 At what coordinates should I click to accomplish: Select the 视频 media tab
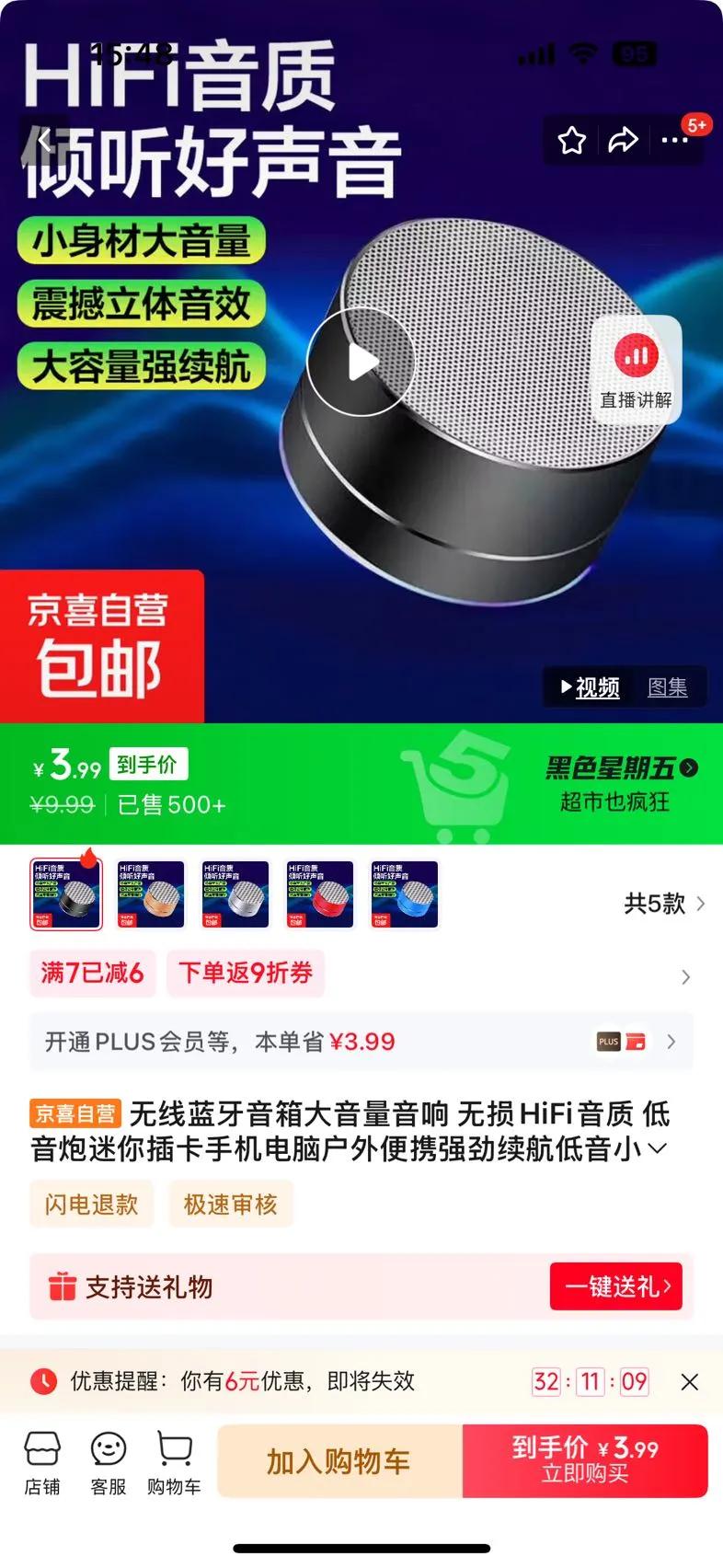591,687
